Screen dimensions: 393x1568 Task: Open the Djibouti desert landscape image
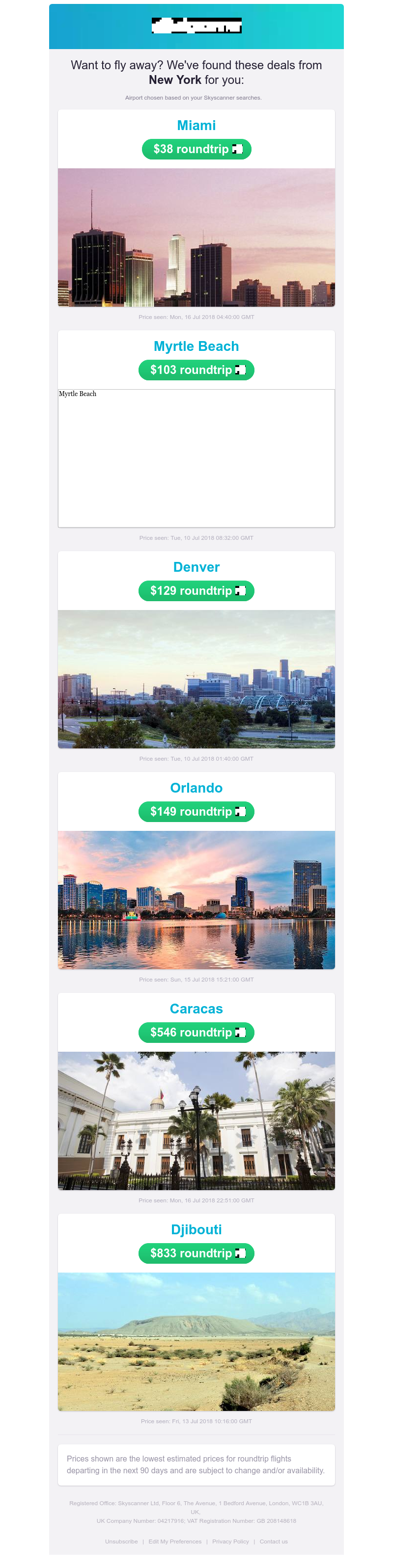point(196,1342)
